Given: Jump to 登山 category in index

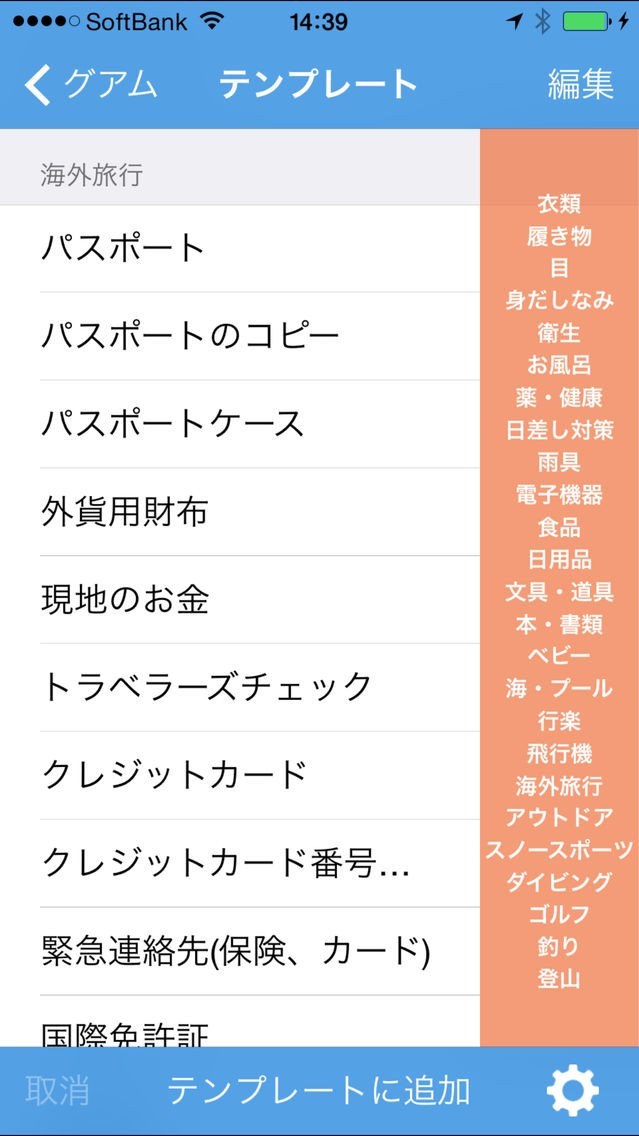Looking at the screenshot, I should pos(559,979).
